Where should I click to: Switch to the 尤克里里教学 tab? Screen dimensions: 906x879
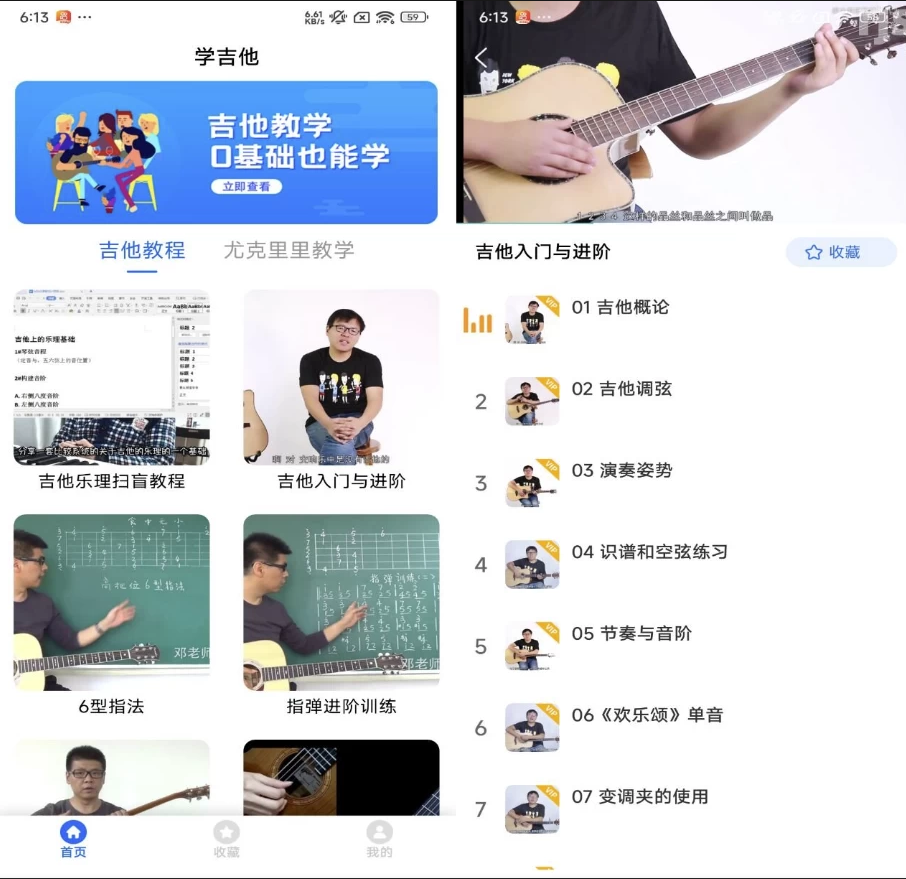(x=289, y=250)
